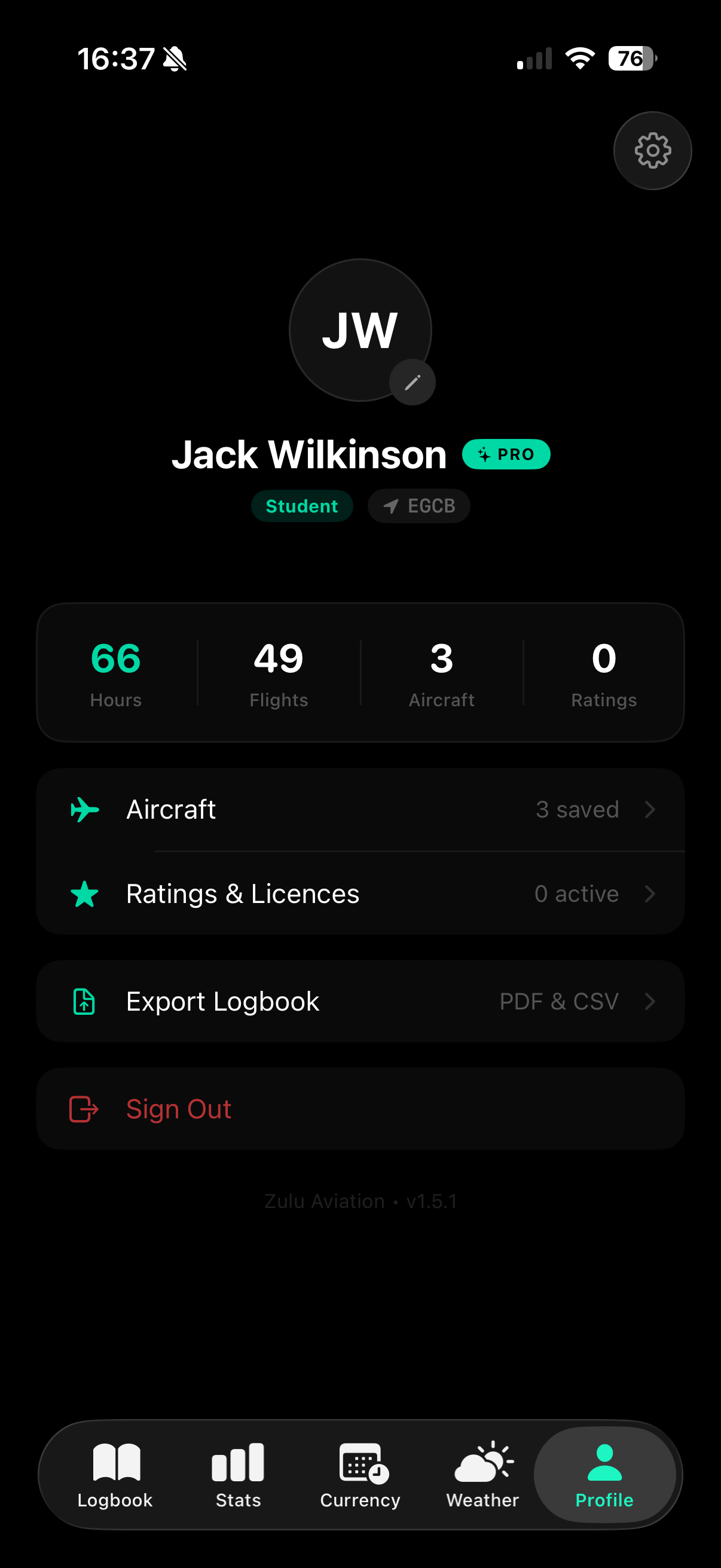Tap the pencil icon to edit profile photo

414,382
